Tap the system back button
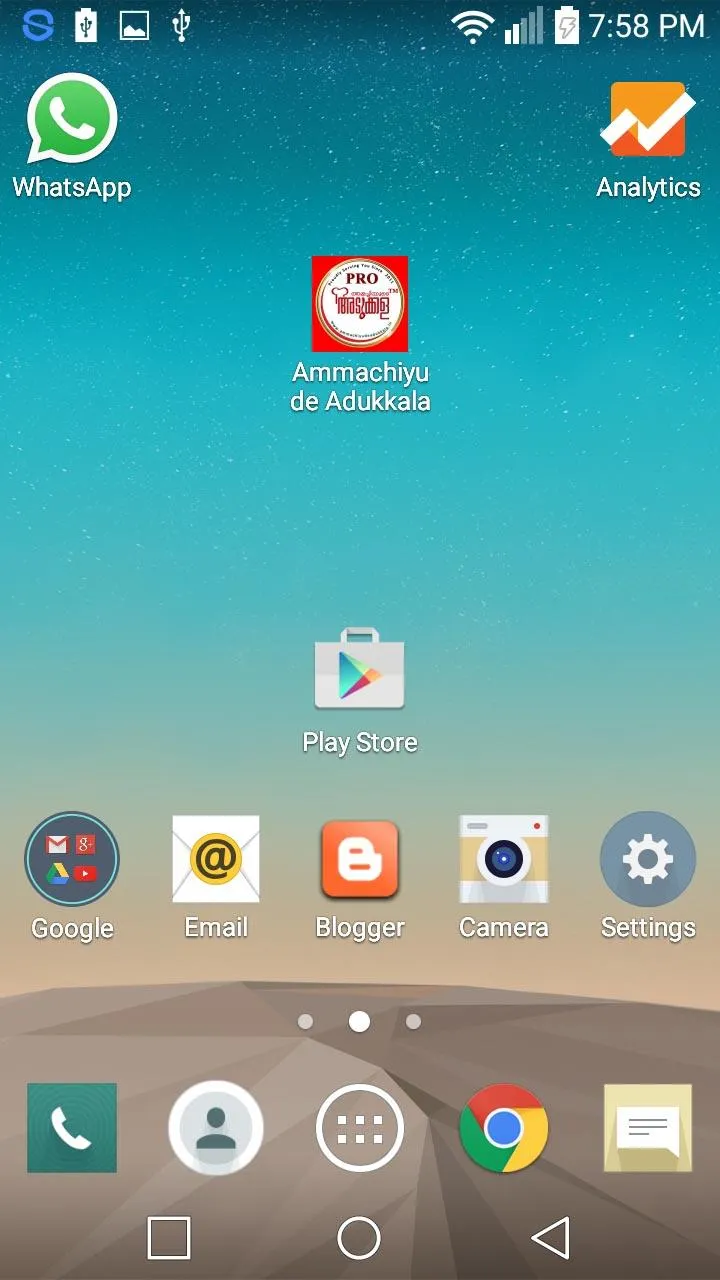 (x=550, y=1238)
